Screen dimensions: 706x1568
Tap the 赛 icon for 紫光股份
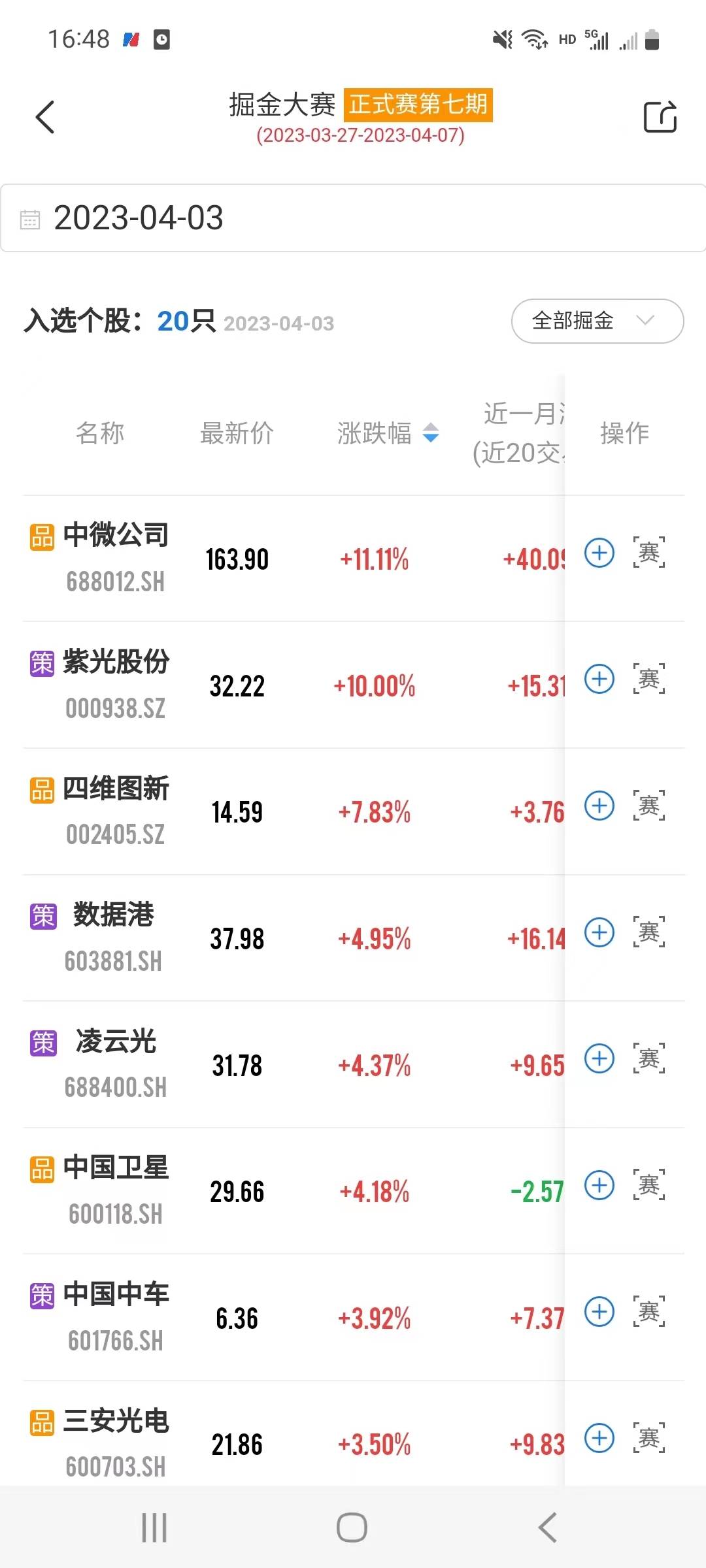pos(649,678)
